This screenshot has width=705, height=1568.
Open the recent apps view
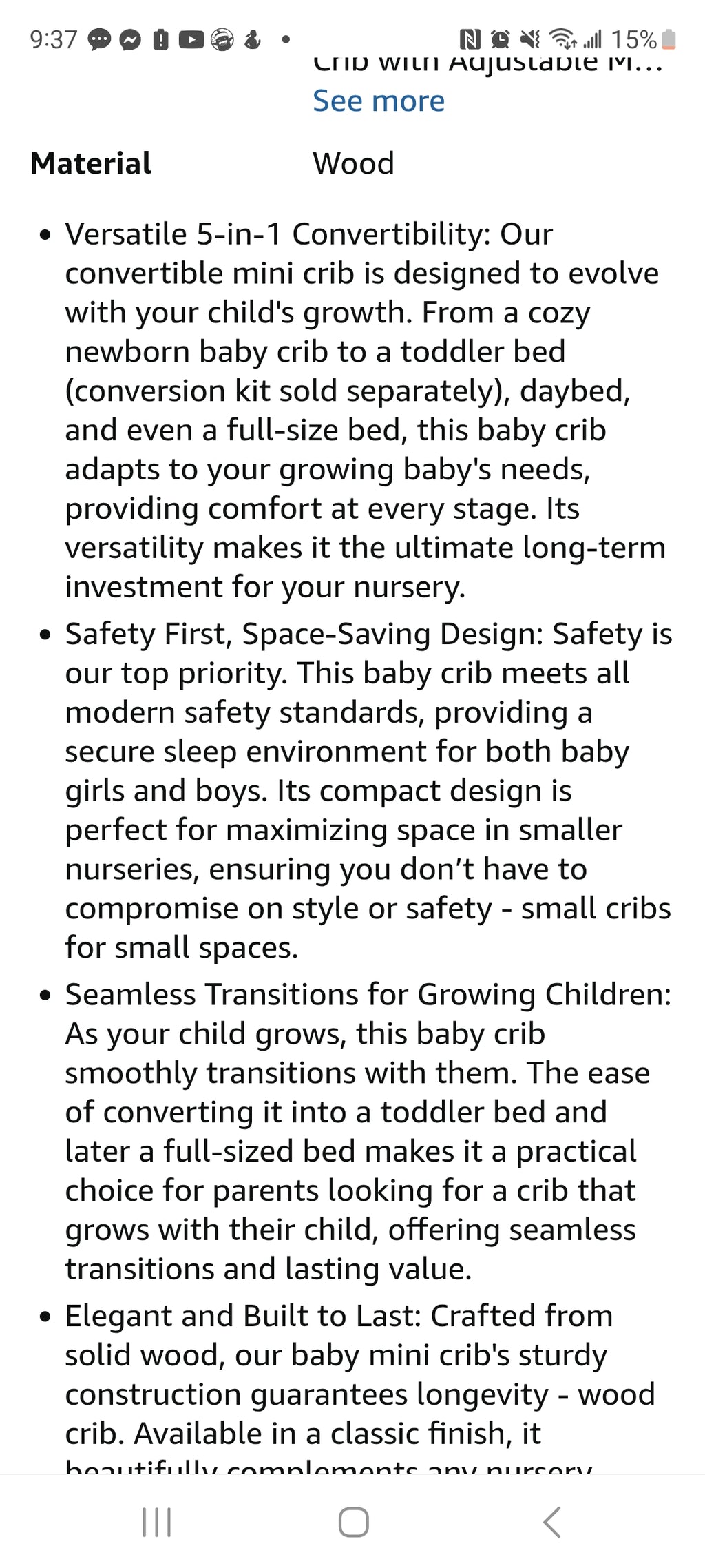click(x=156, y=1522)
